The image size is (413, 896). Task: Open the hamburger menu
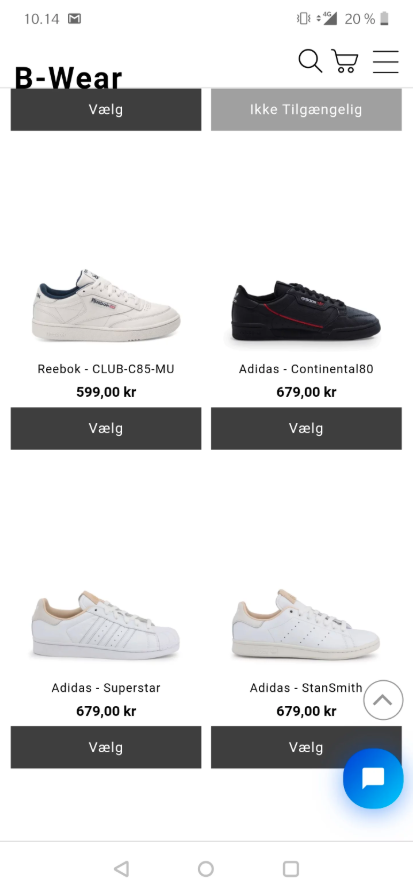[386, 61]
